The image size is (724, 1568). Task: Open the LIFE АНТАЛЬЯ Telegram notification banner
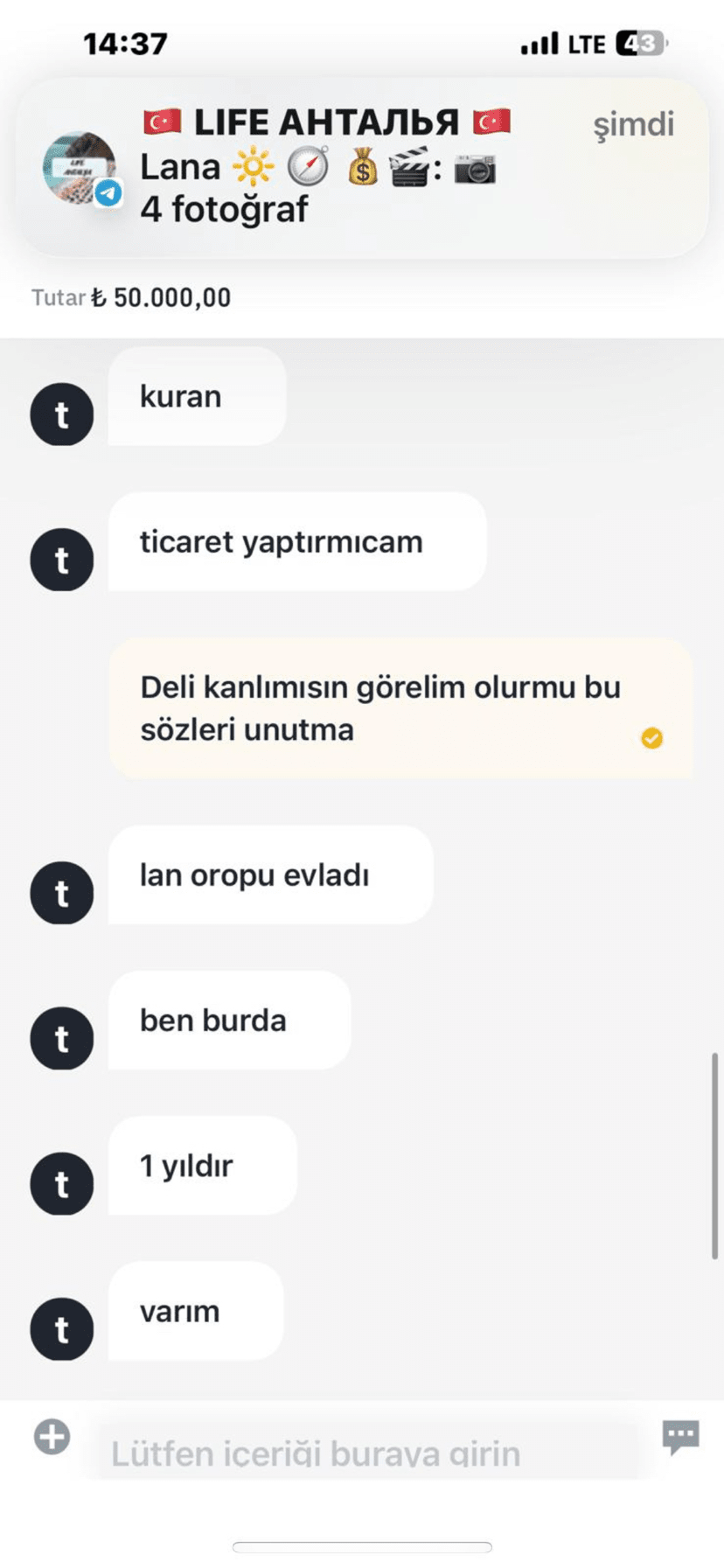pos(362,168)
